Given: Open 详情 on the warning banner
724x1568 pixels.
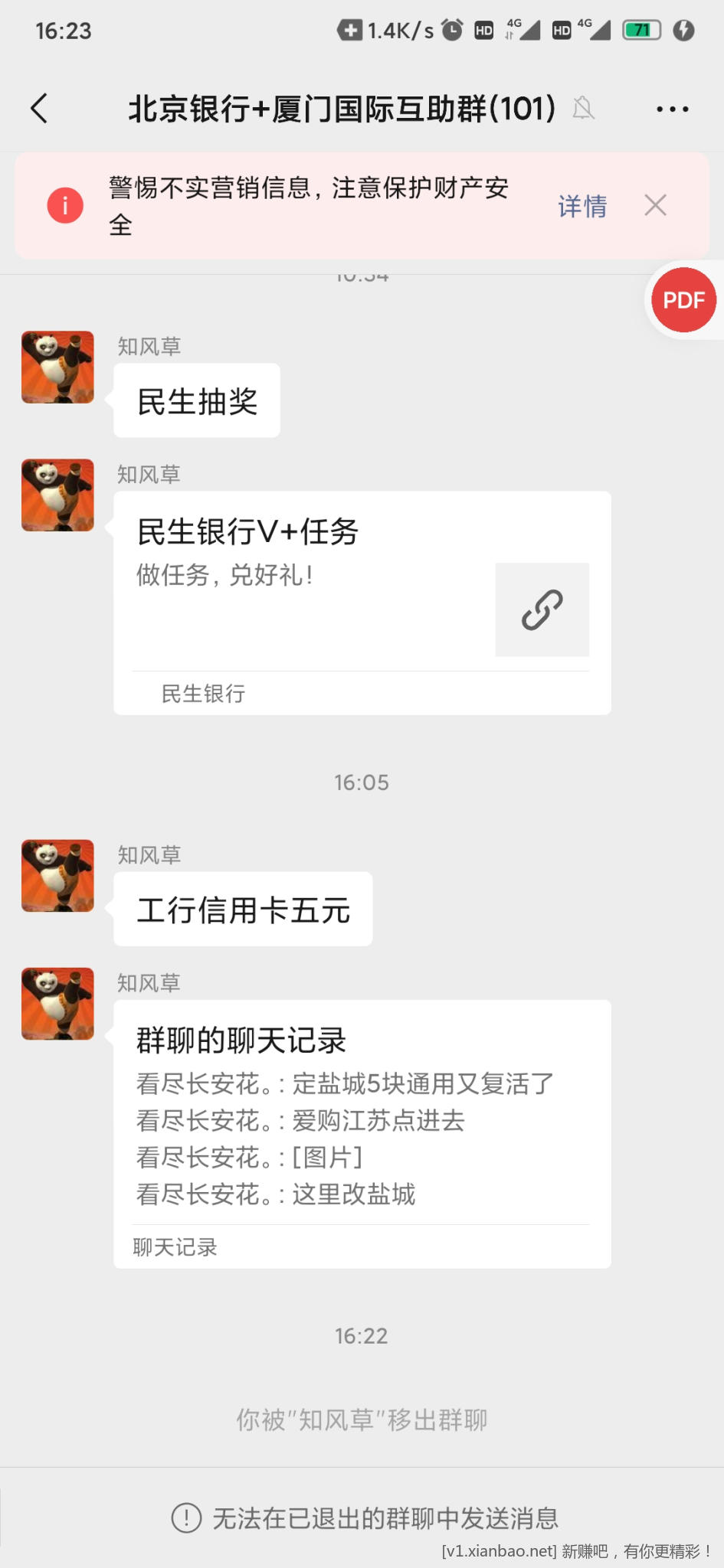Looking at the screenshot, I should [x=581, y=206].
